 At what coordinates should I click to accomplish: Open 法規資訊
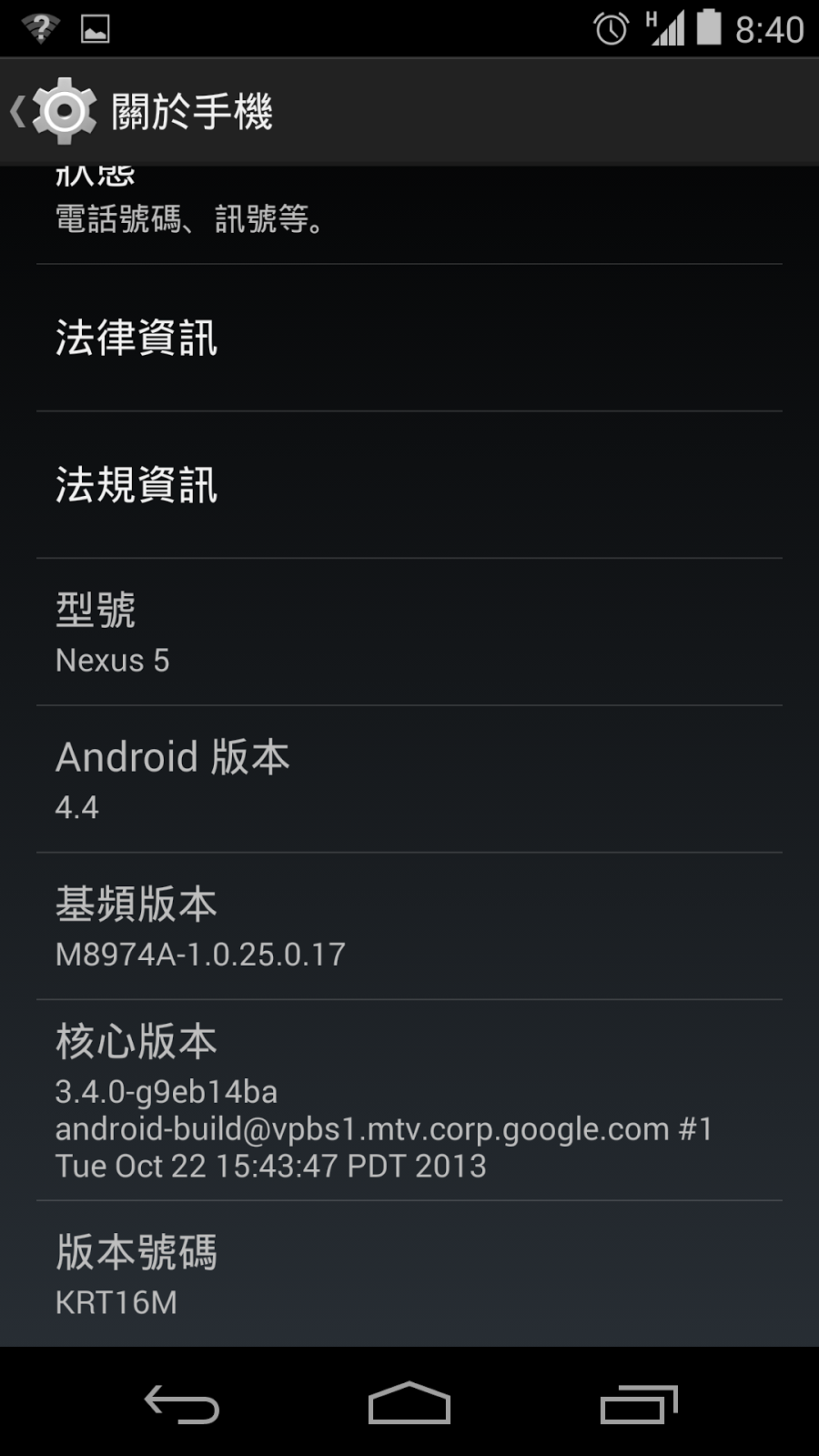(409, 485)
